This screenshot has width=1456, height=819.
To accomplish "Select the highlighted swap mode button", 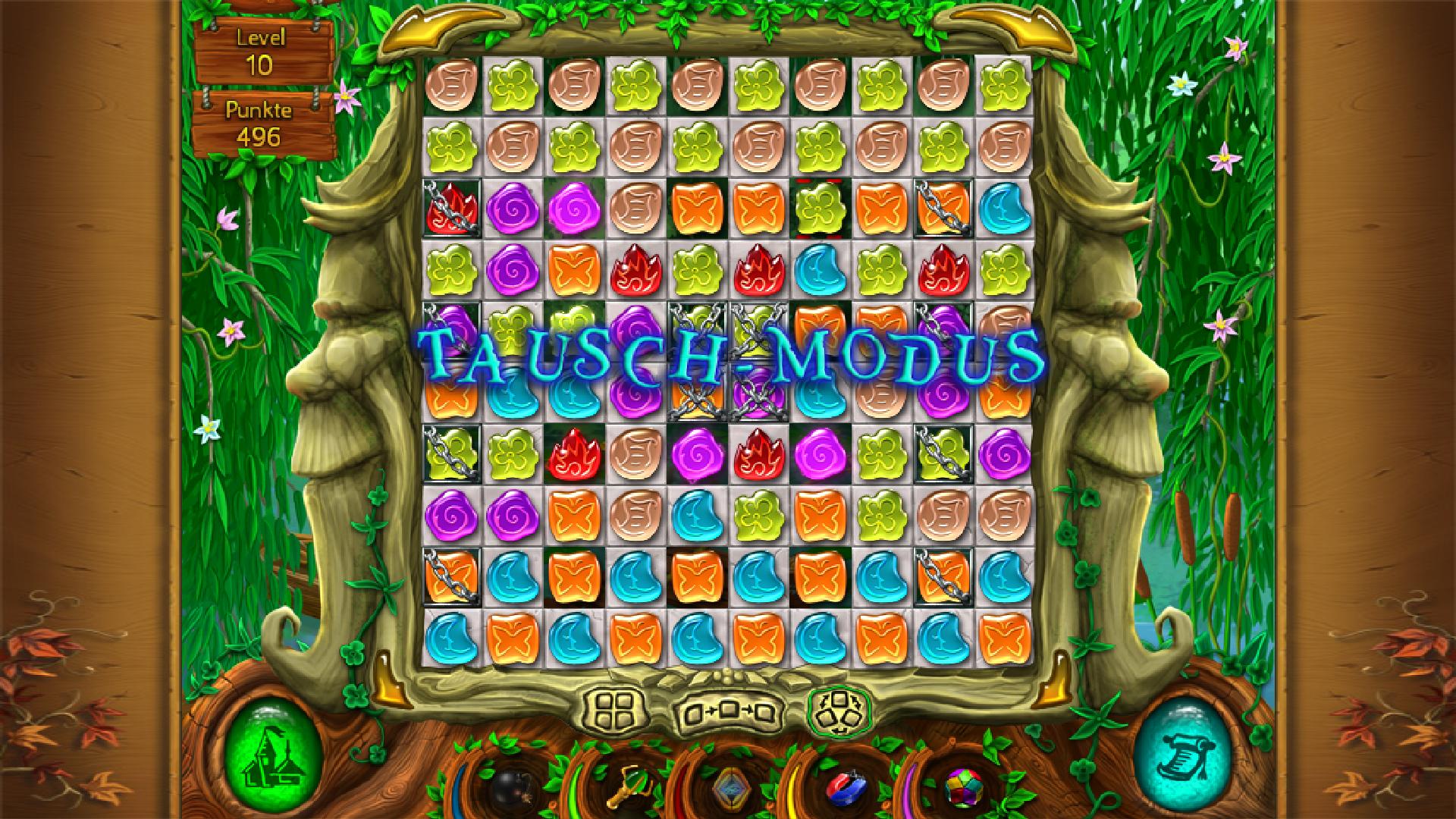I will click(839, 710).
